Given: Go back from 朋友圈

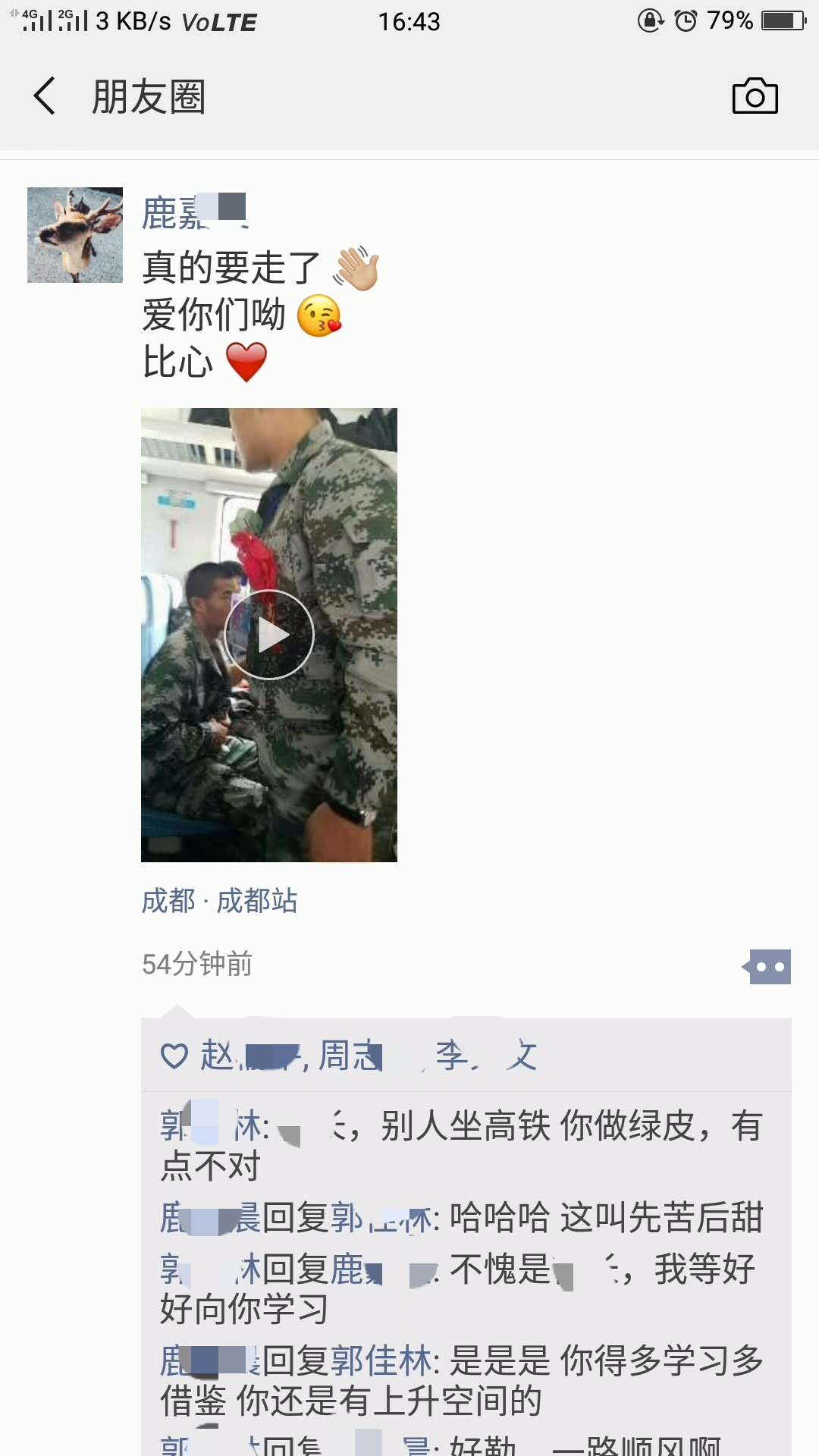Looking at the screenshot, I should (x=45, y=96).
